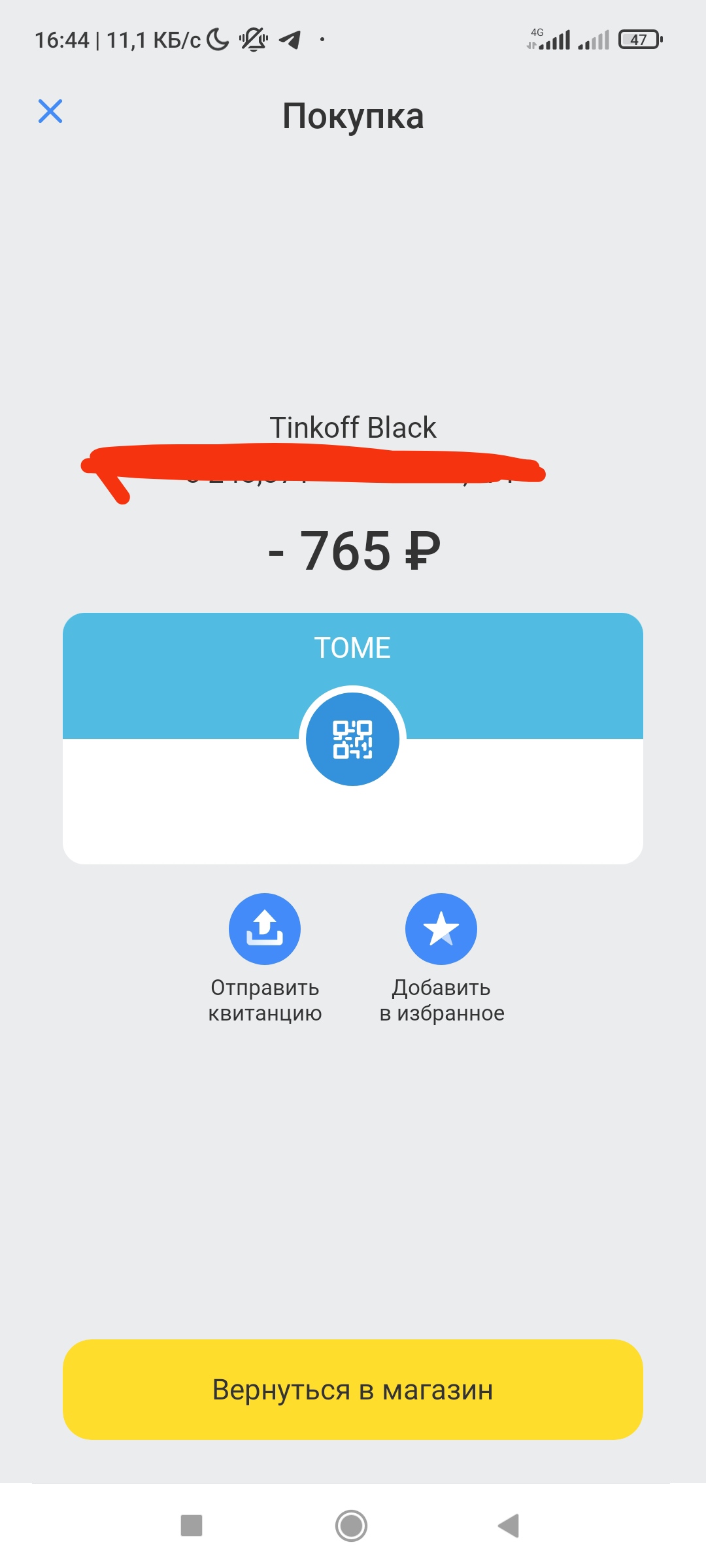Tap Вернуться в магазин
Viewport: 706px width, 1568px height.
pos(353,1390)
